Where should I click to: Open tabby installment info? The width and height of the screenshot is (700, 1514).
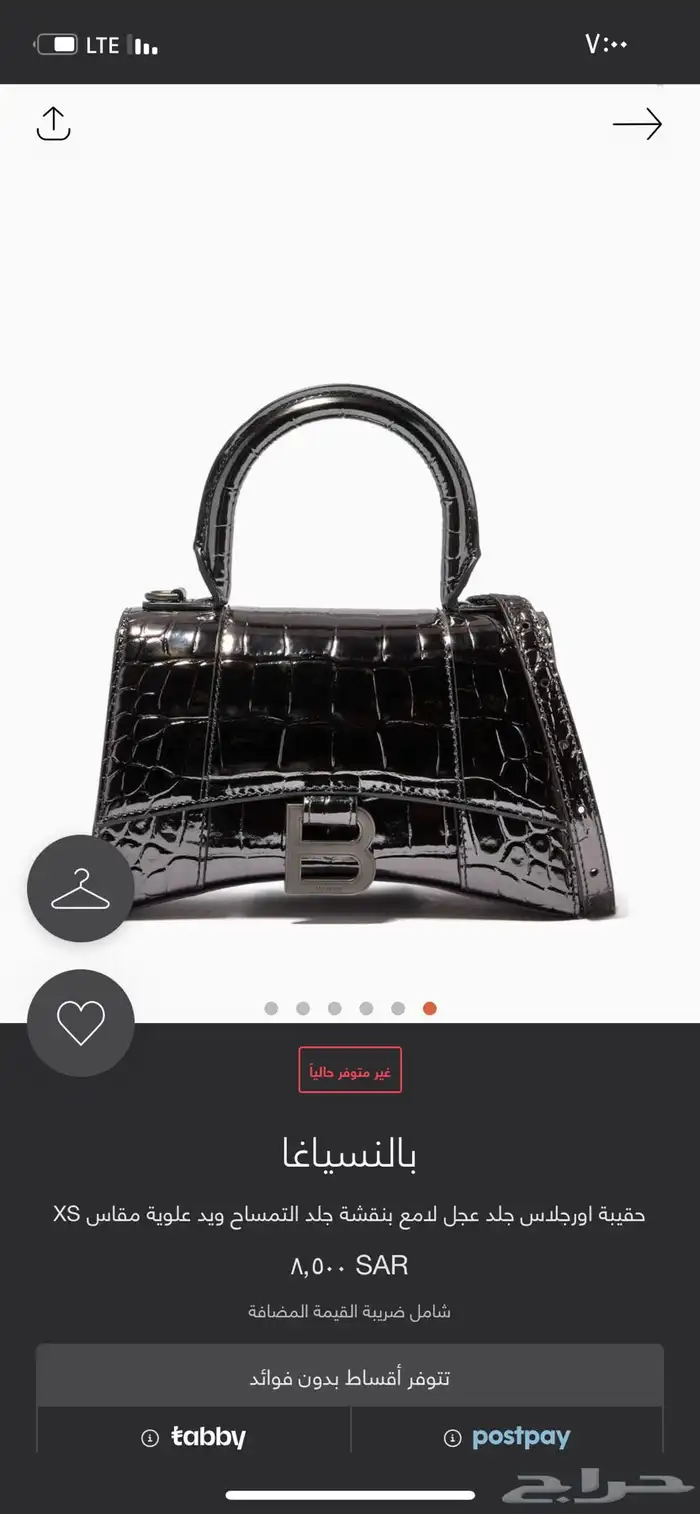coord(195,1437)
